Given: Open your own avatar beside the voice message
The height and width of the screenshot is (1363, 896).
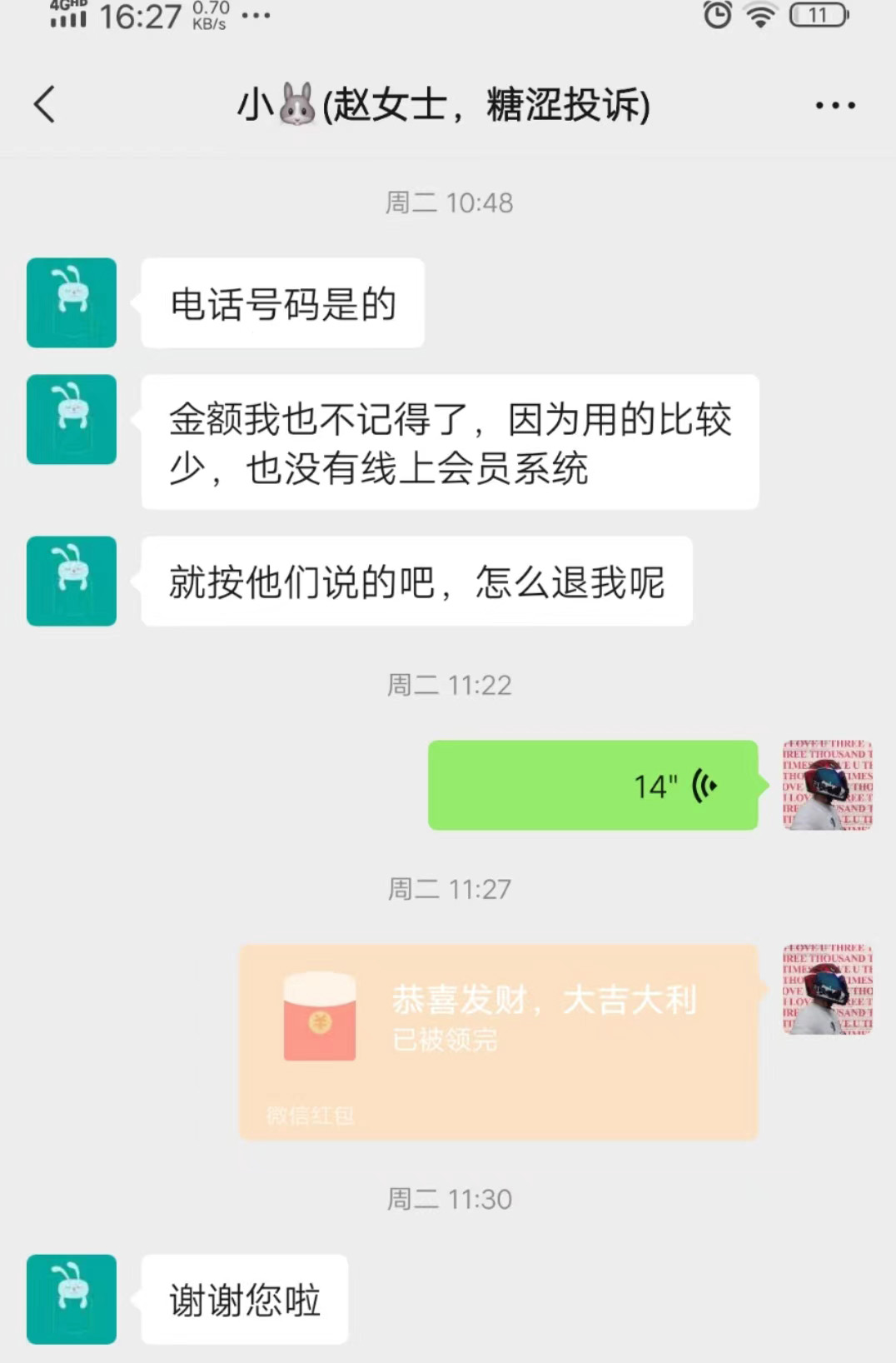Looking at the screenshot, I should point(827,785).
